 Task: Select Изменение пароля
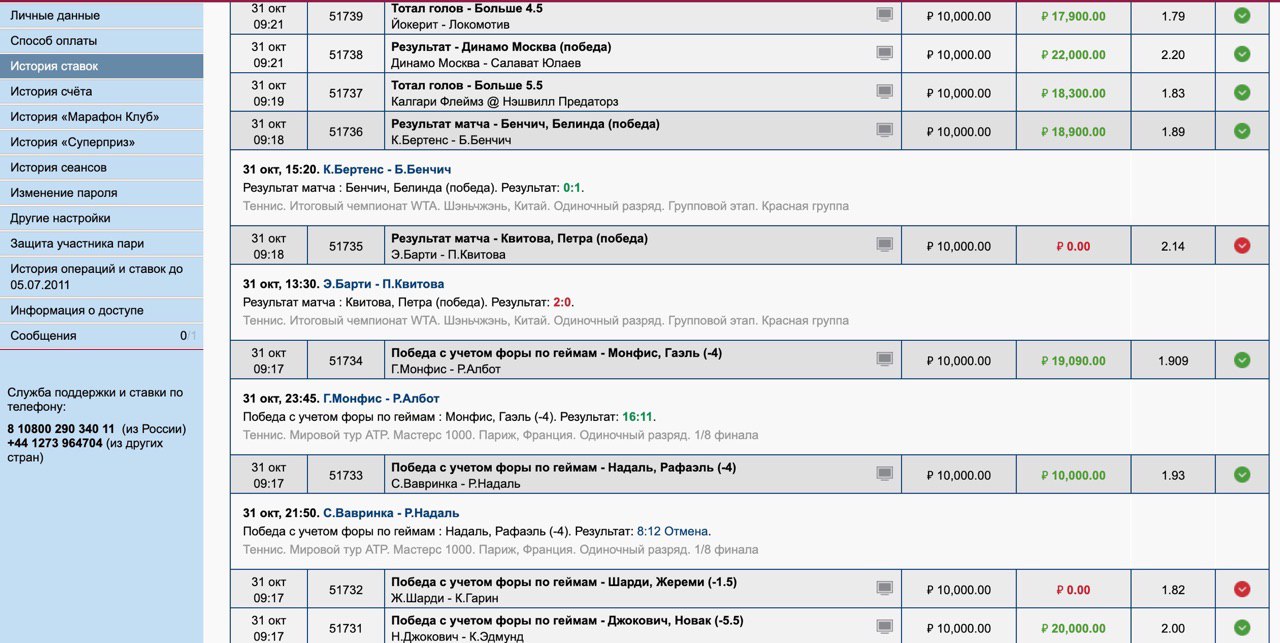[x=64, y=193]
